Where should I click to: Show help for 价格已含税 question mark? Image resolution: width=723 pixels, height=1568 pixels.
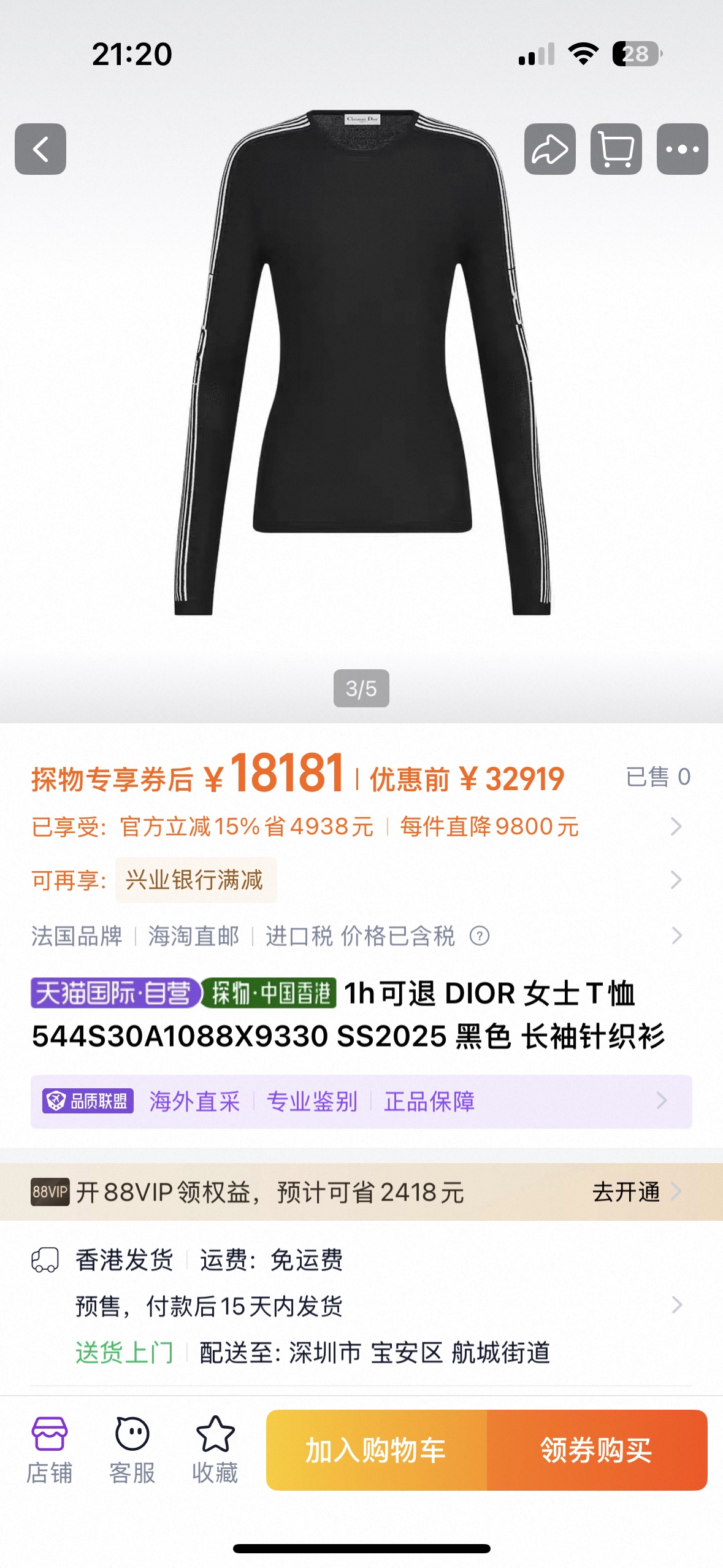(479, 936)
